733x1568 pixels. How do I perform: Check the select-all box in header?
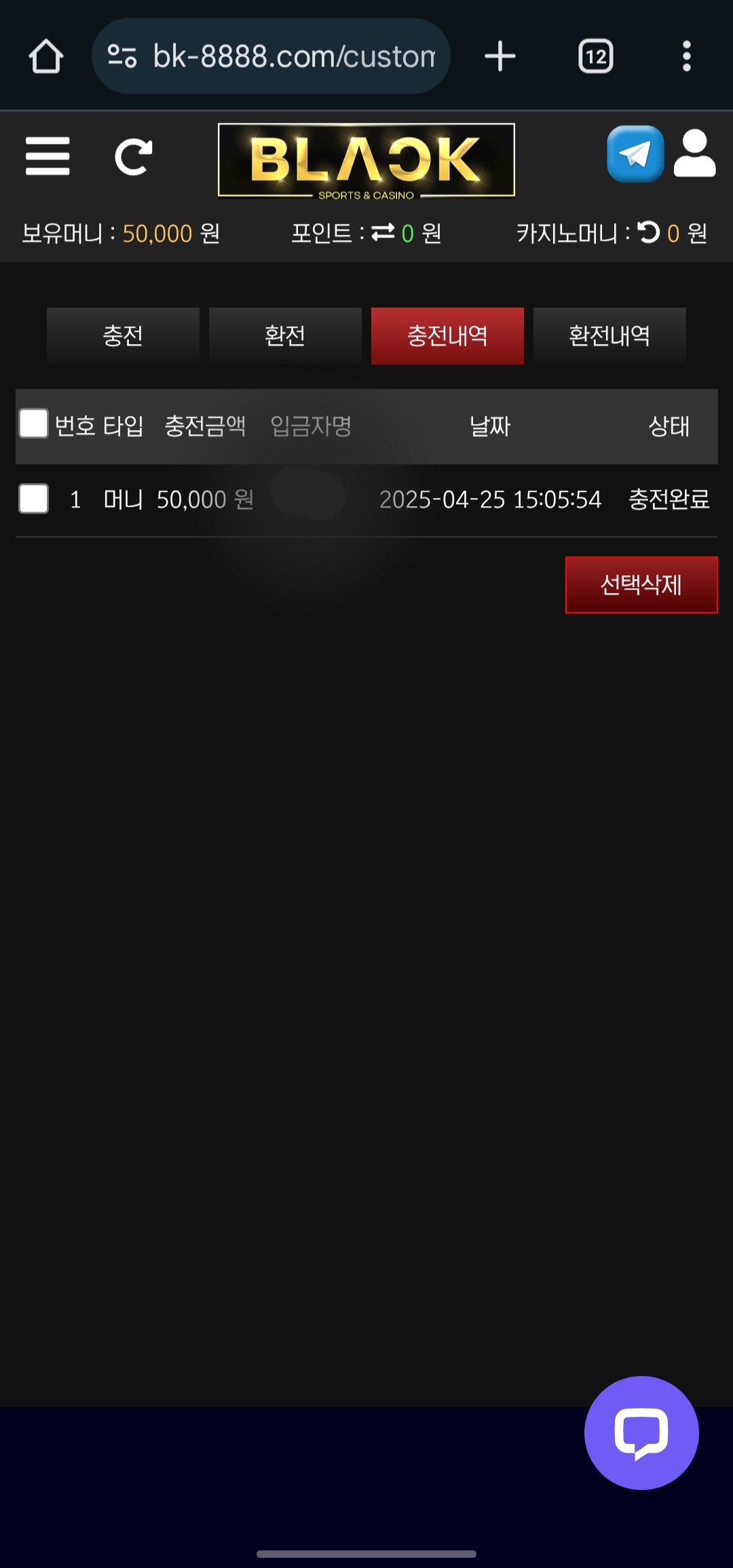point(33,424)
